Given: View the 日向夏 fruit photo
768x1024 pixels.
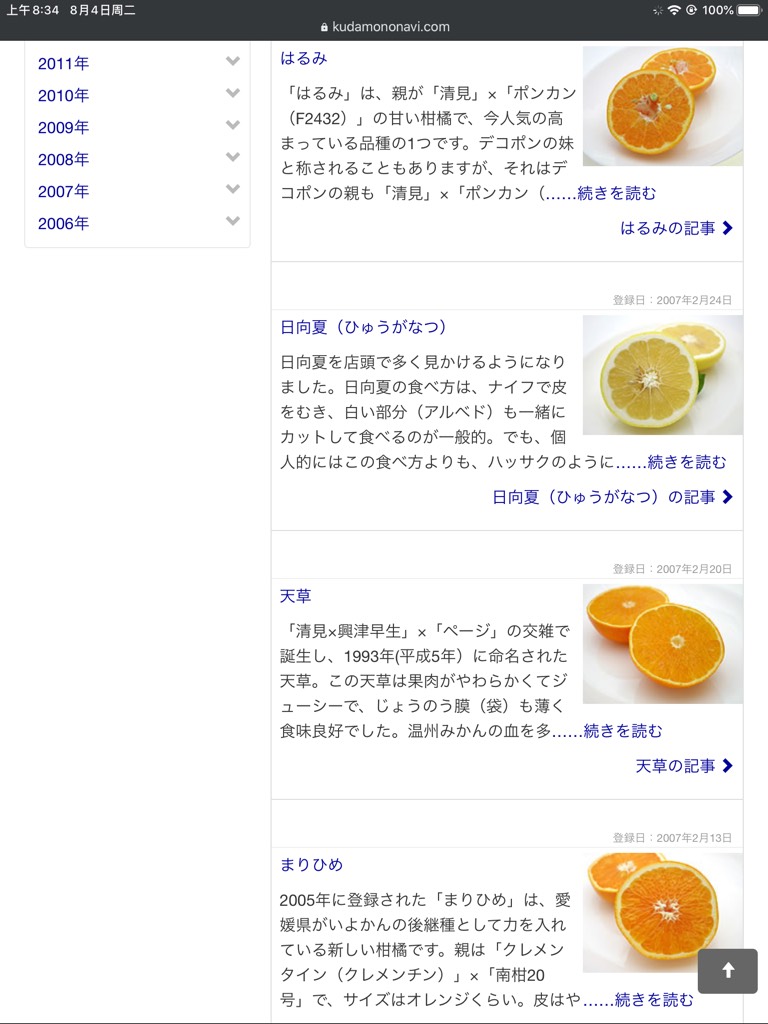Looking at the screenshot, I should pyautogui.click(x=662, y=375).
